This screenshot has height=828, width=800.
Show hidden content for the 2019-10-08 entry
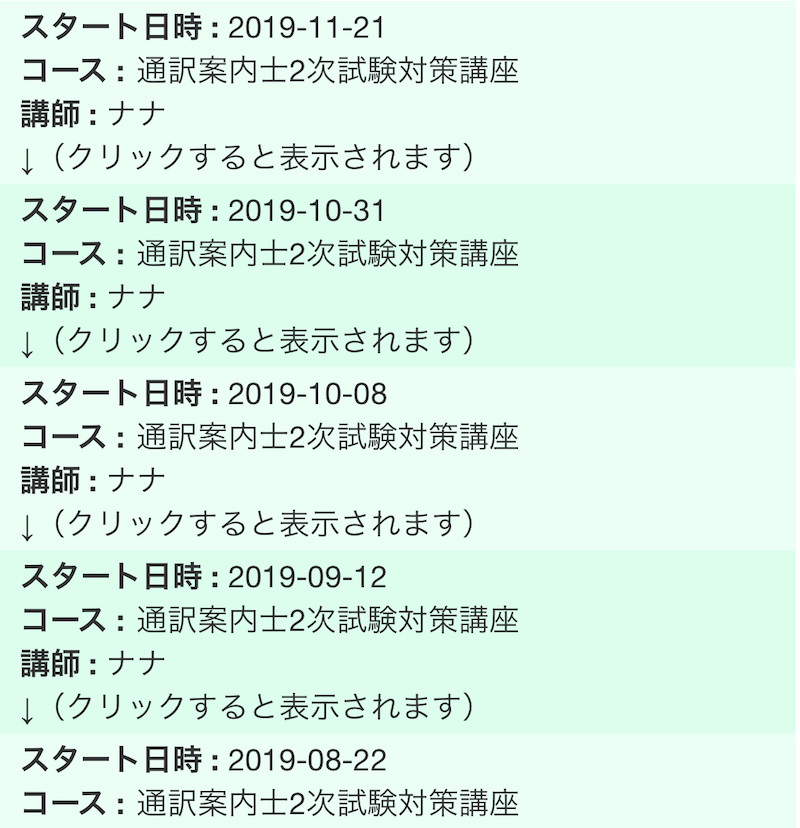pos(246,523)
